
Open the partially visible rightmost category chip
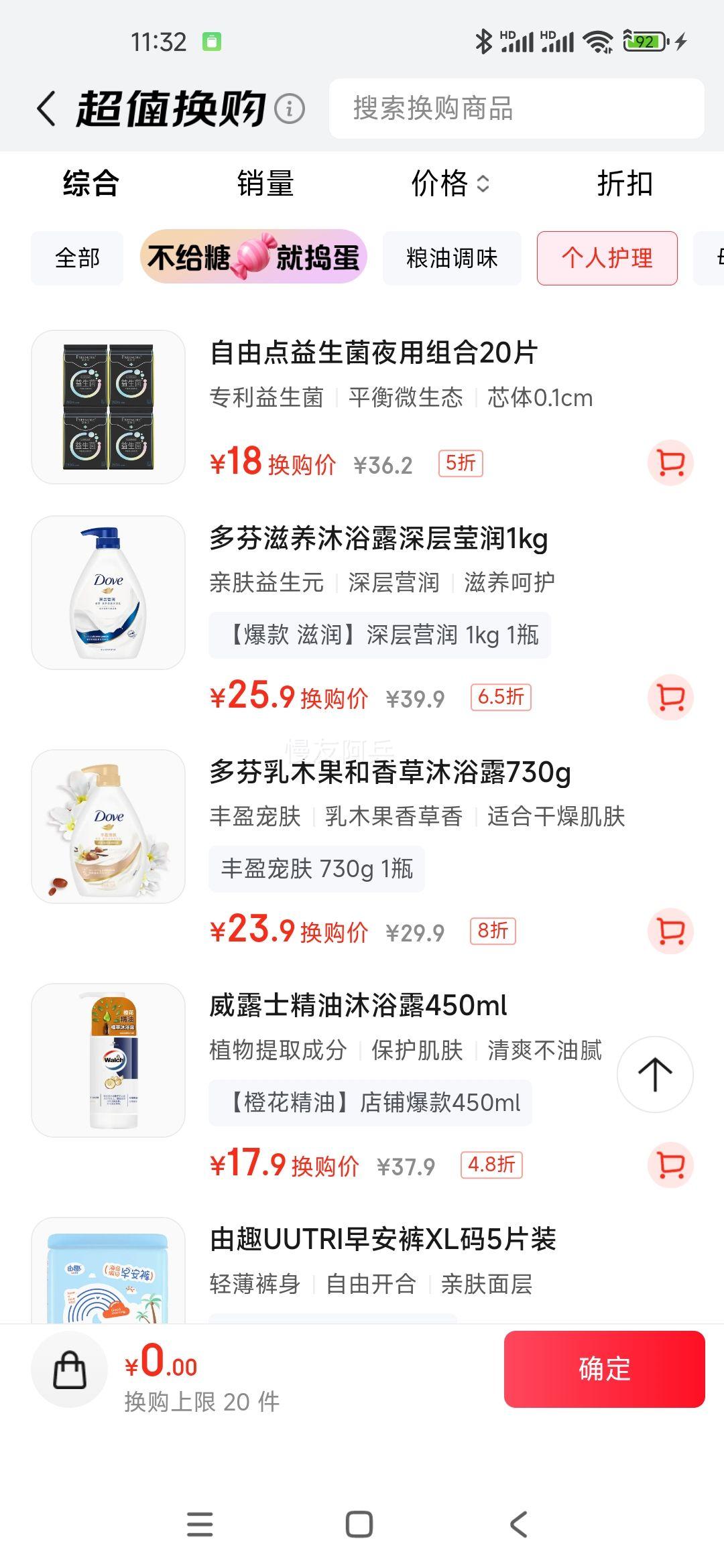tap(715, 259)
